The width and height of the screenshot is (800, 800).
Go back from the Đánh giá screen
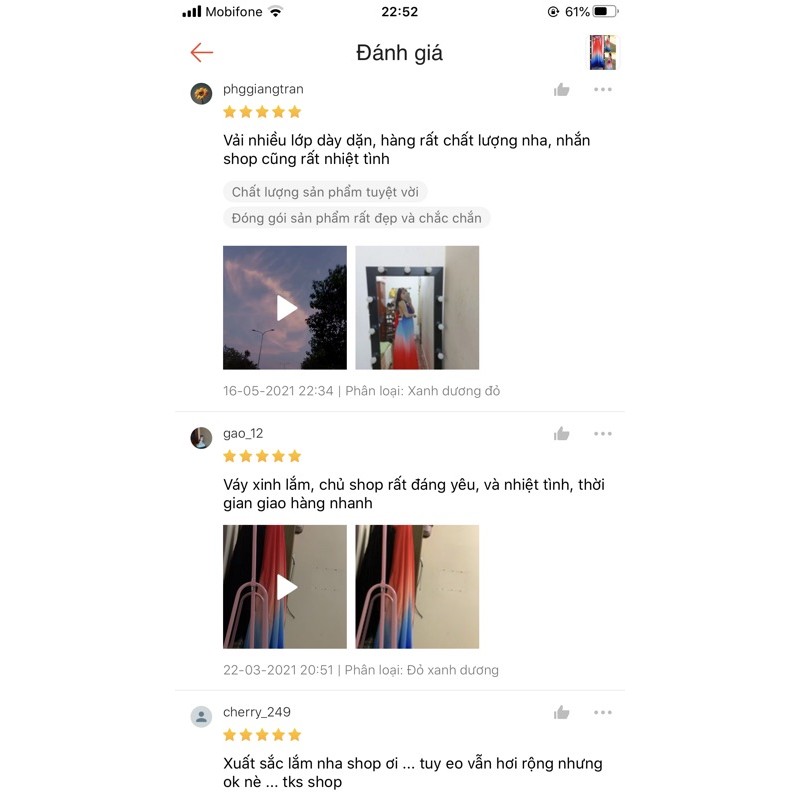coord(202,53)
